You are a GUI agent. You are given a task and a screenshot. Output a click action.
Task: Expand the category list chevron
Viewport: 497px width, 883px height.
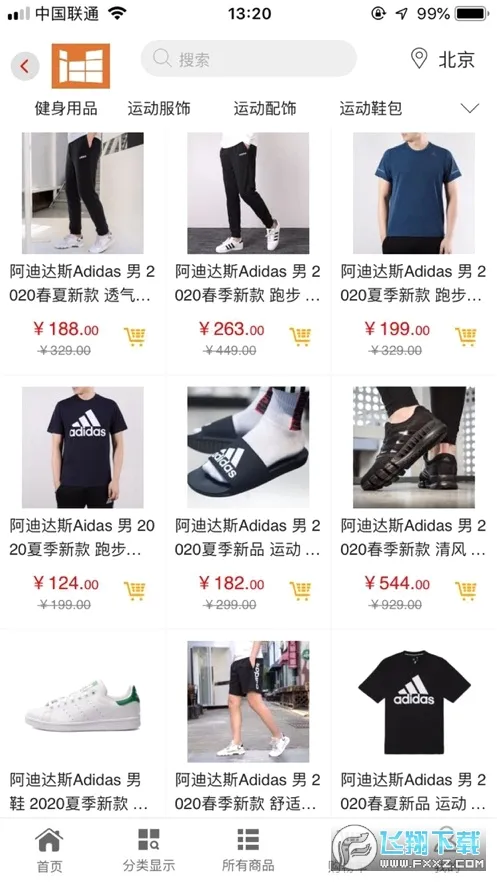click(x=469, y=108)
